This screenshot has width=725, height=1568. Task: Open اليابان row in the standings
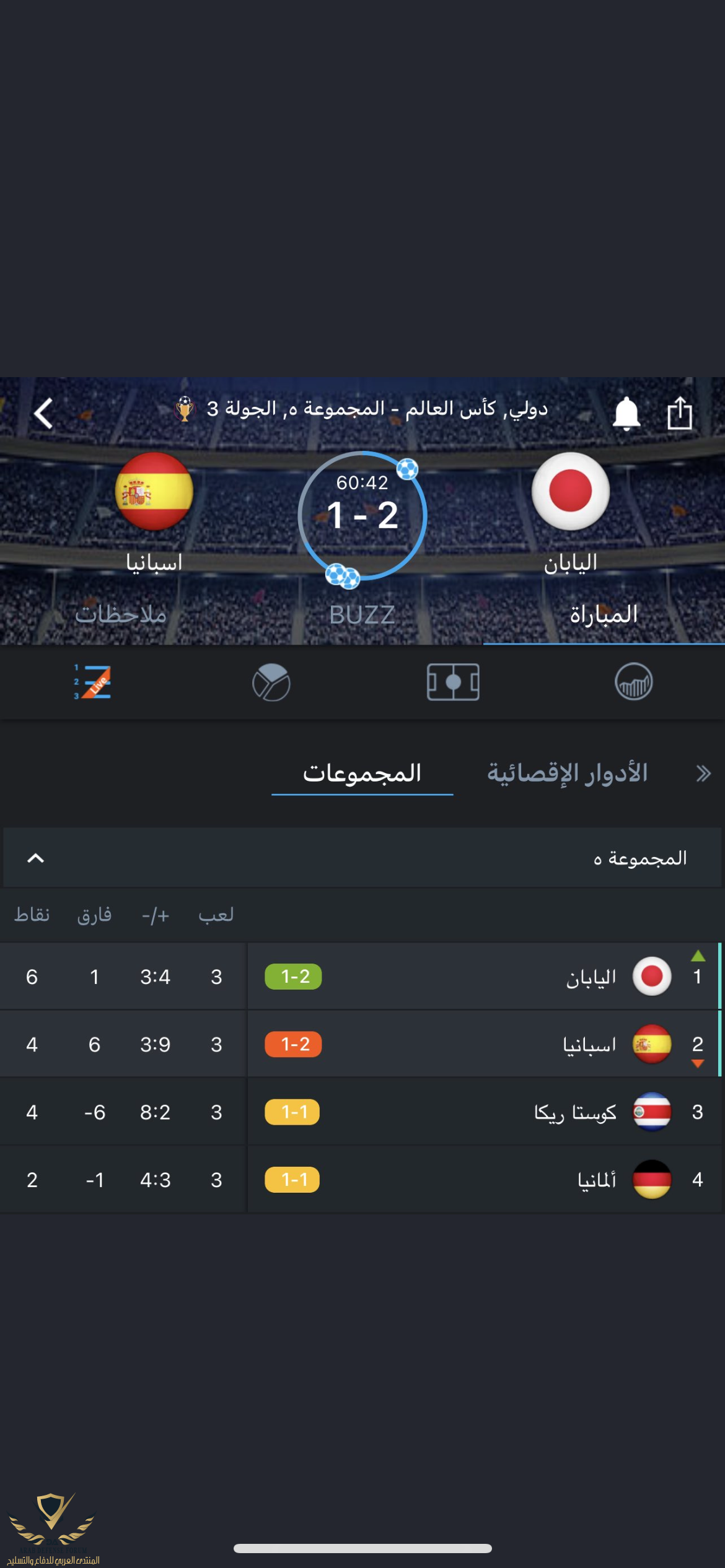(x=483, y=977)
